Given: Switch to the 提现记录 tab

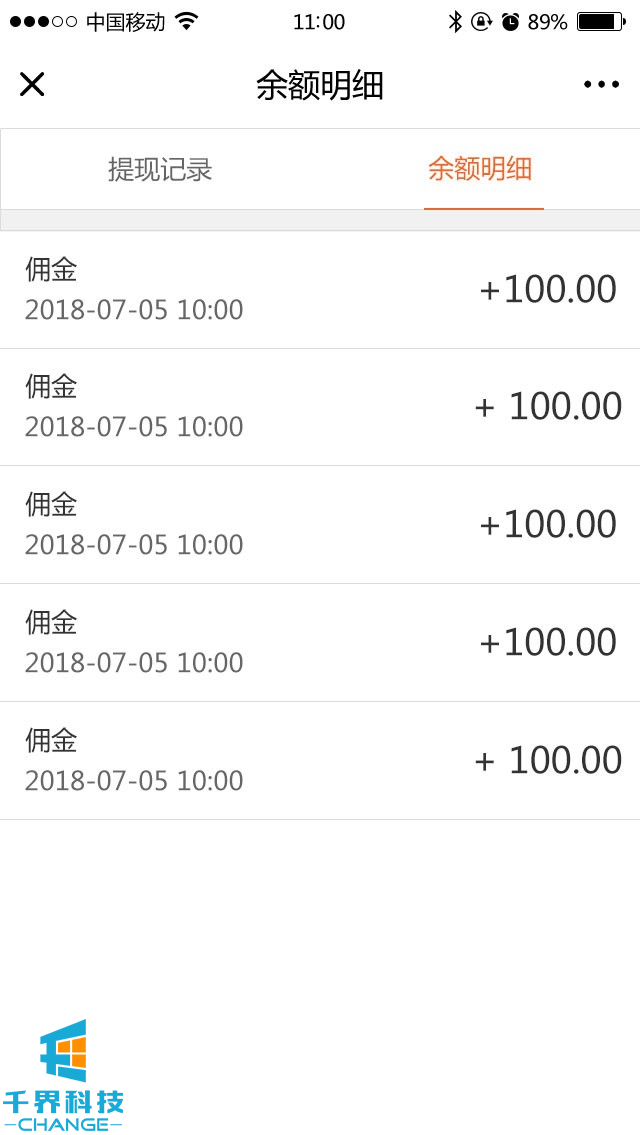Looking at the screenshot, I should coord(160,169).
